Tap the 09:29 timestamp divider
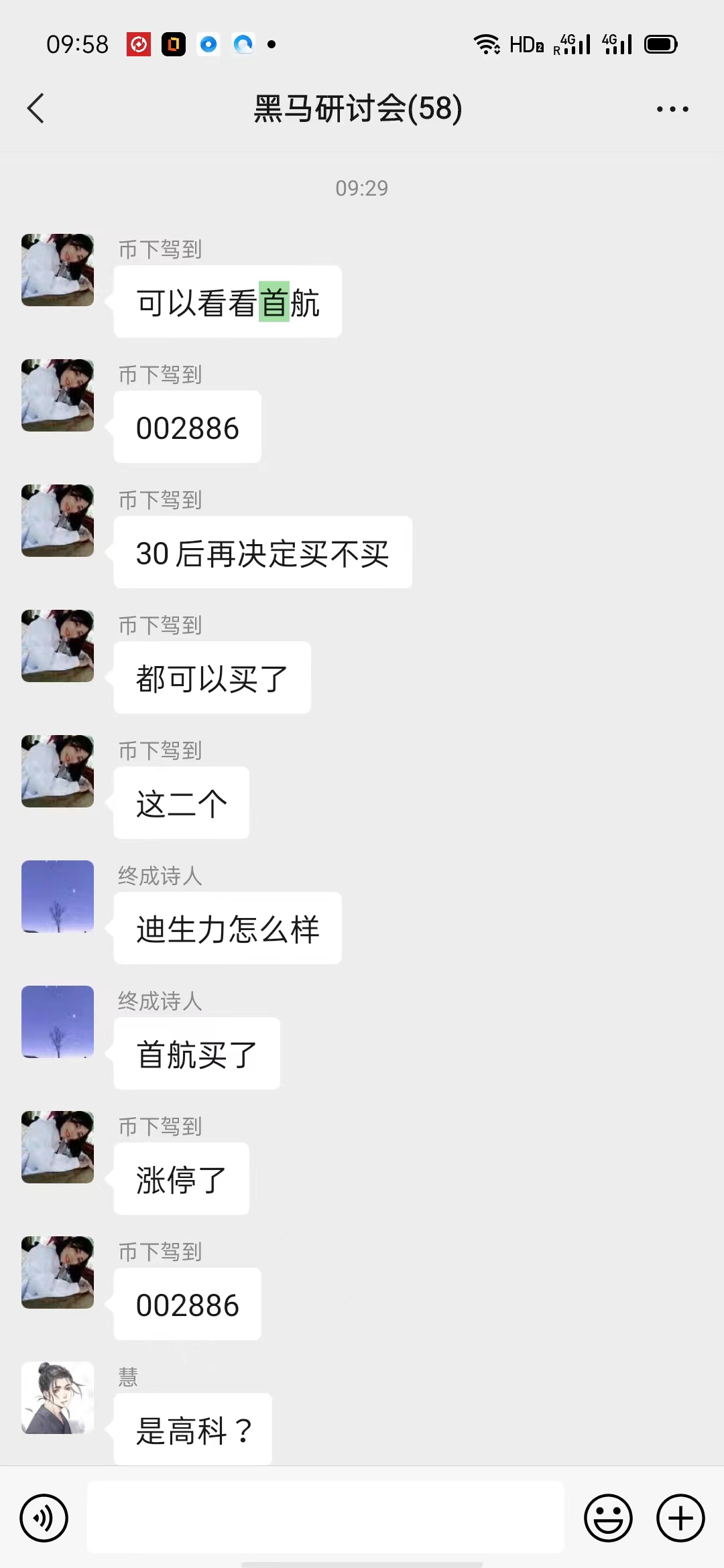Viewport: 724px width, 1568px height. click(x=362, y=188)
